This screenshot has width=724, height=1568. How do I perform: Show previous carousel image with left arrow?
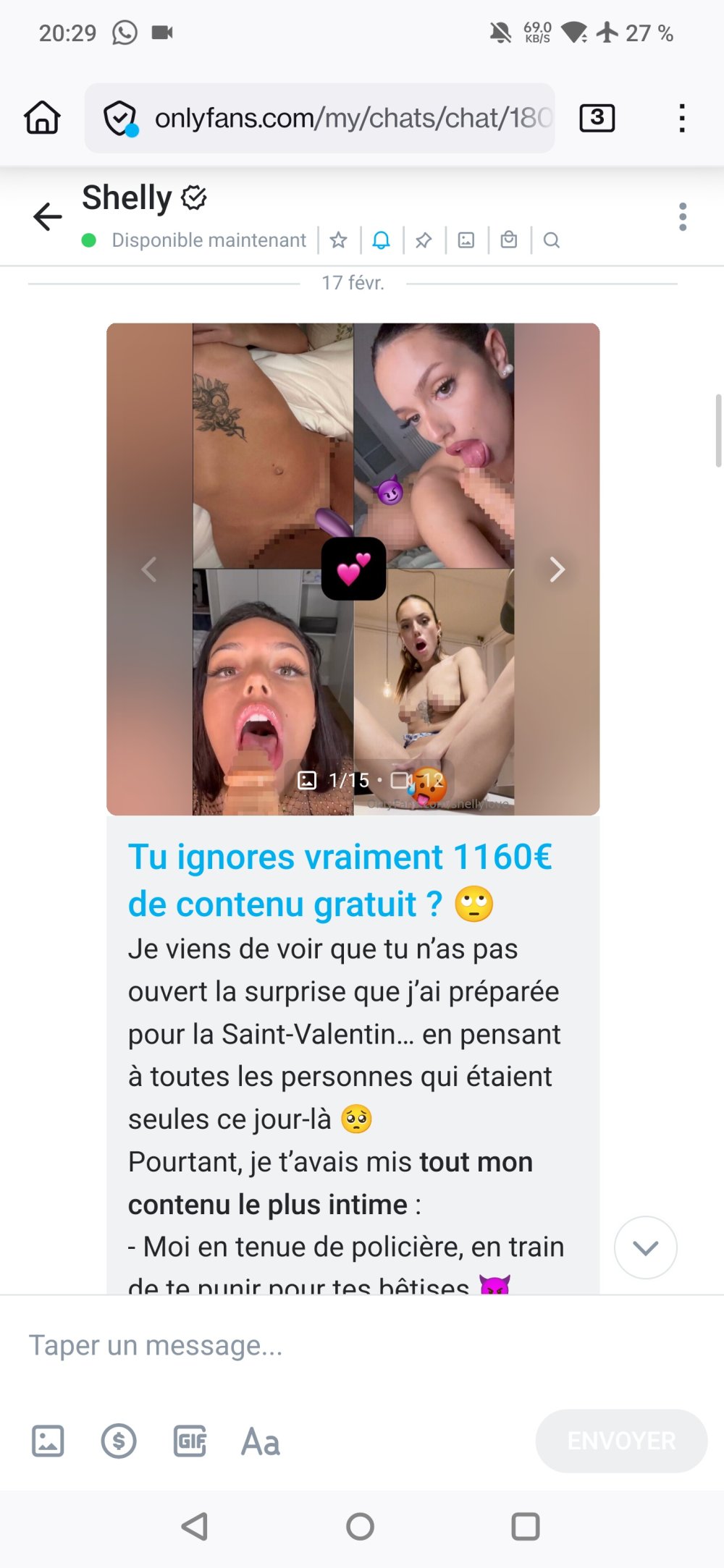point(149,569)
